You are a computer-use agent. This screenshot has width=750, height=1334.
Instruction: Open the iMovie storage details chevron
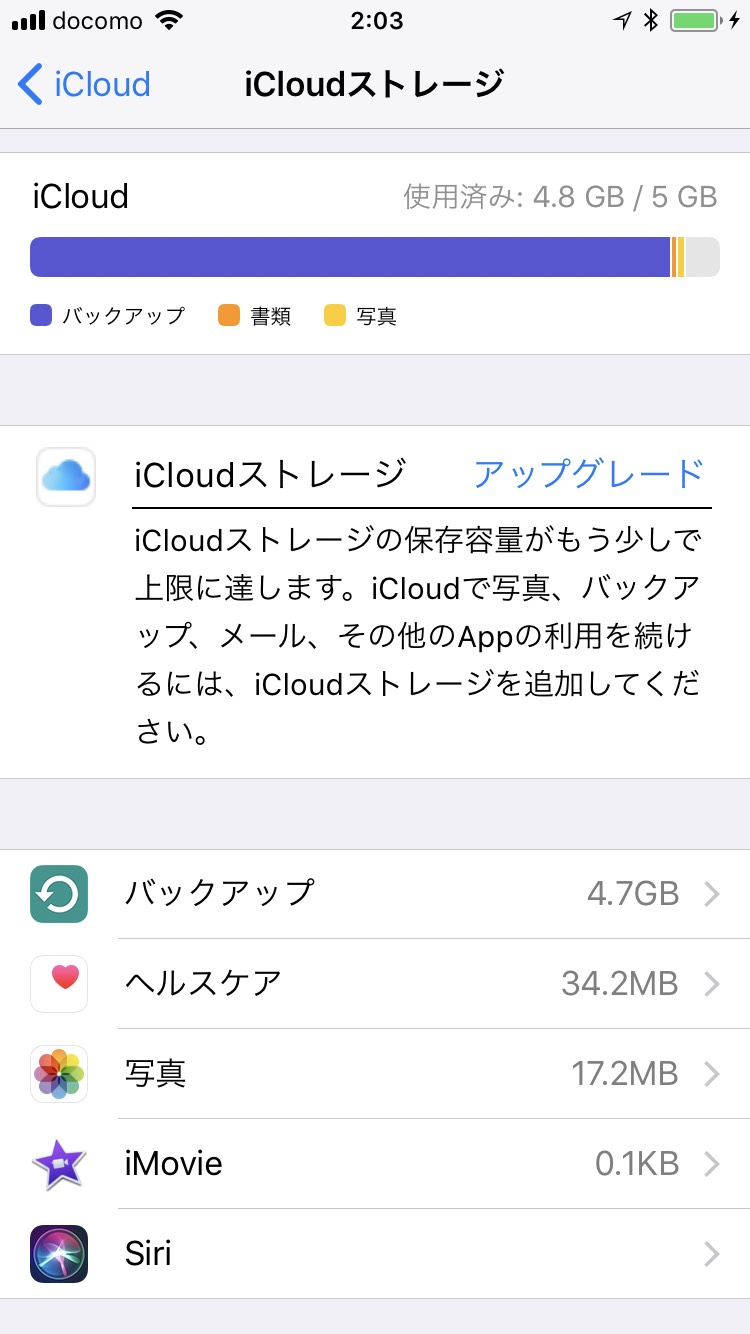pyautogui.click(x=712, y=1164)
